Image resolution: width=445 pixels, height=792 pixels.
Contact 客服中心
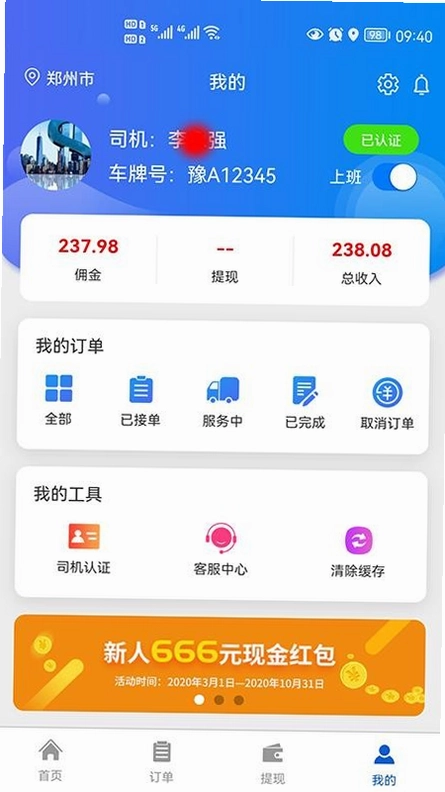[x=221, y=550]
